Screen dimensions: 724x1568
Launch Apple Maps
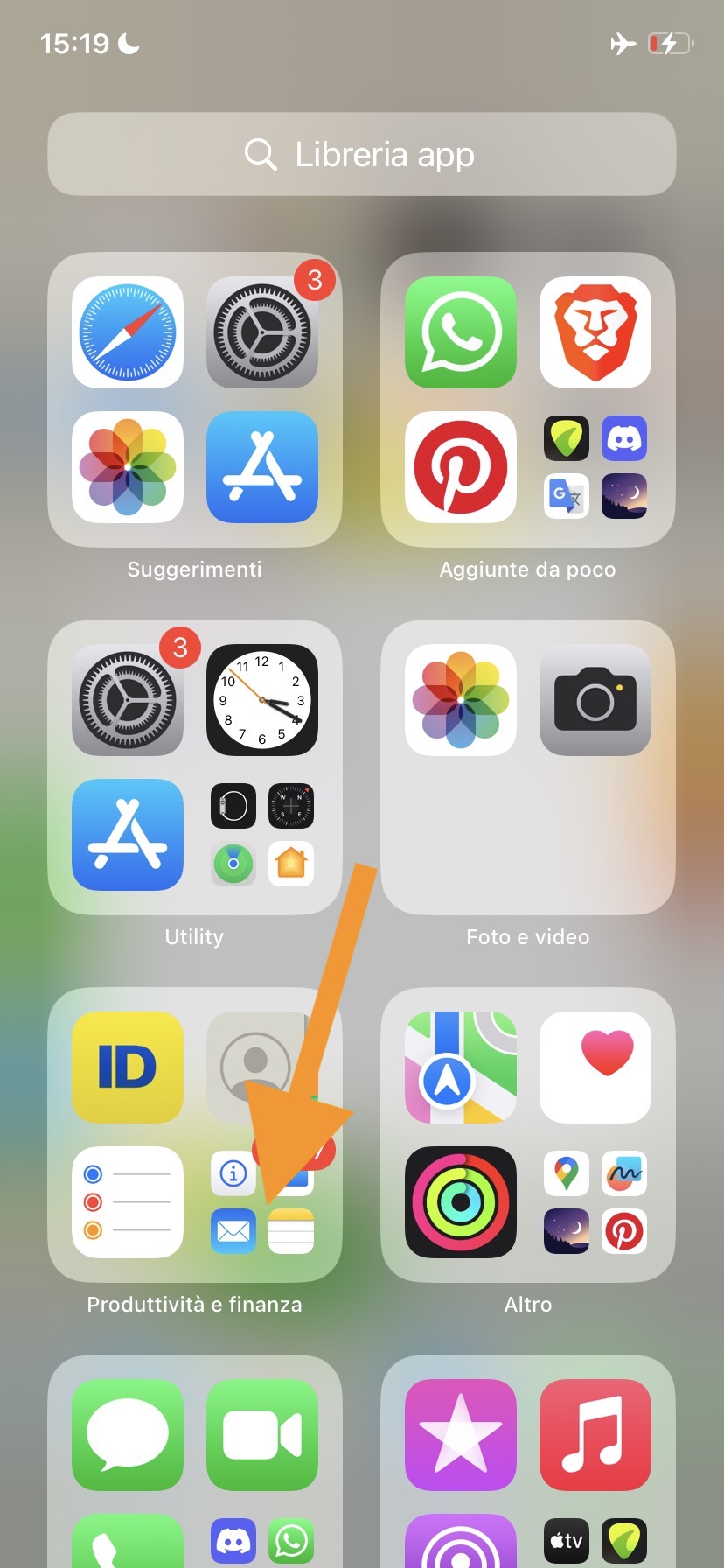click(x=461, y=1067)
